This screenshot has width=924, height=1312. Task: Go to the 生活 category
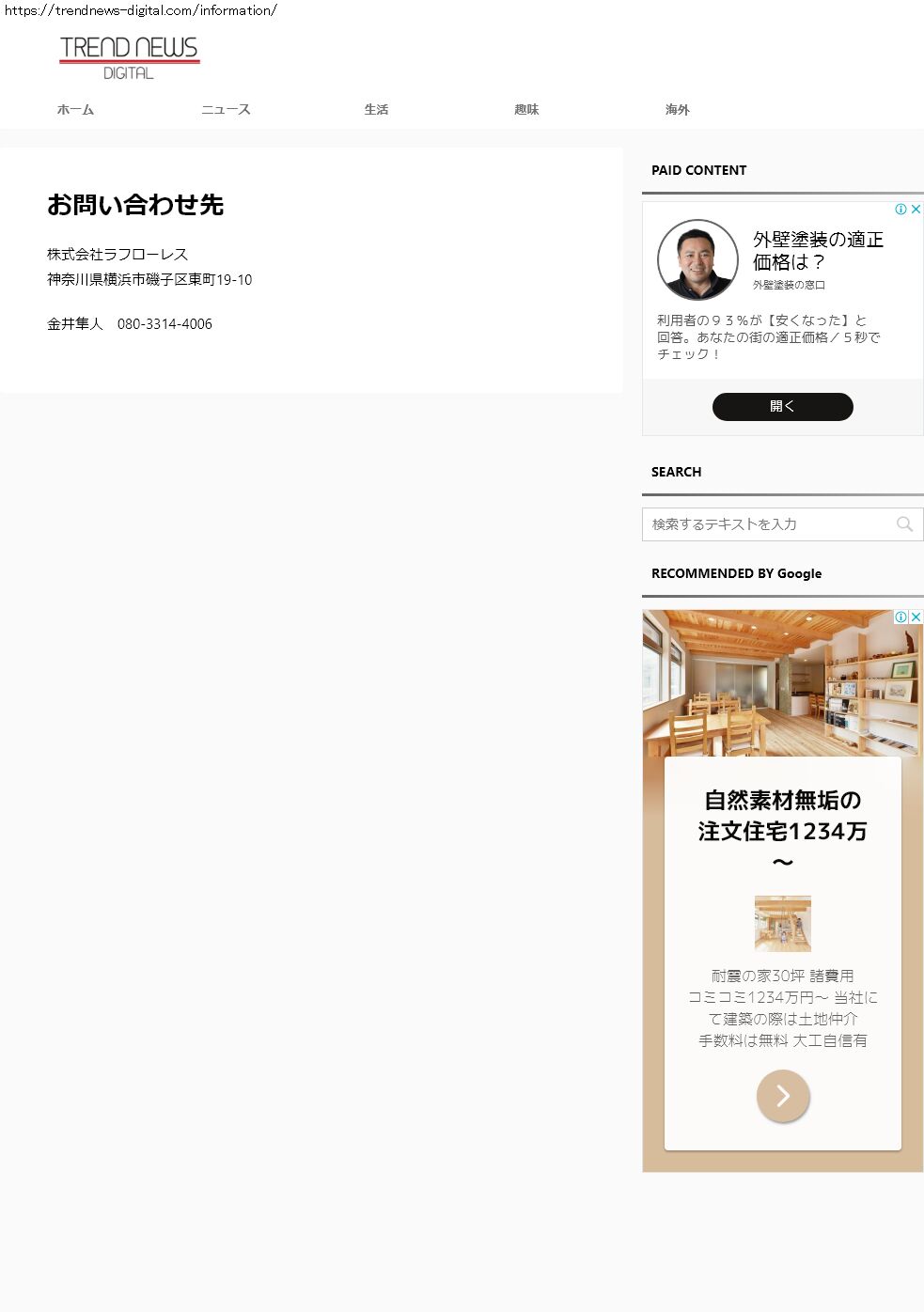(376, 110)
